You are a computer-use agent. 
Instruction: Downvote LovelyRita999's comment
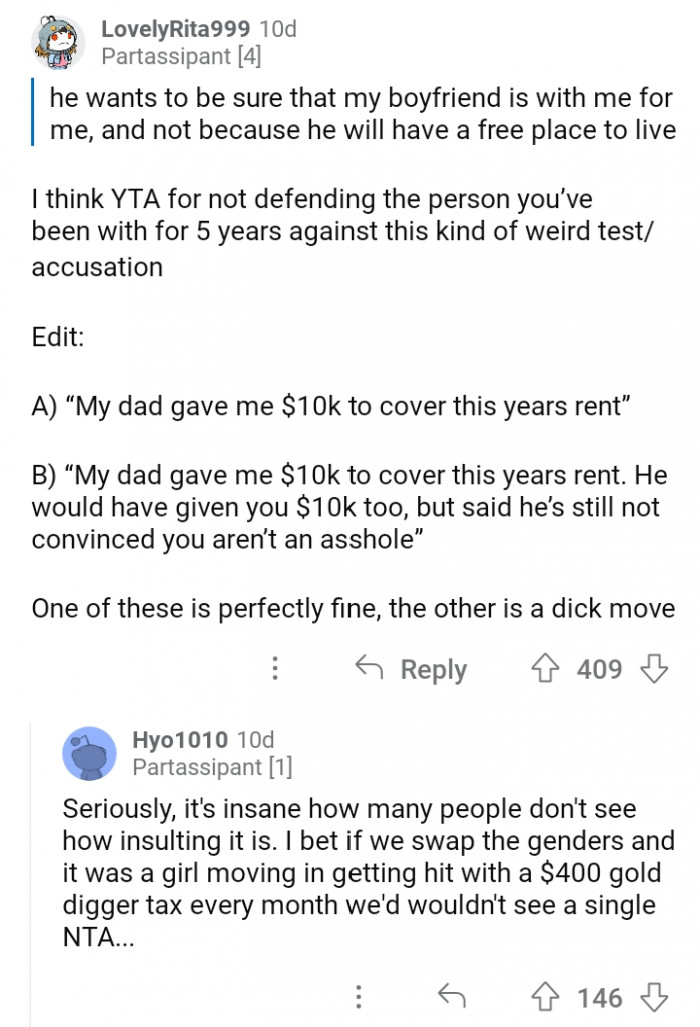[x=652, y=669]
